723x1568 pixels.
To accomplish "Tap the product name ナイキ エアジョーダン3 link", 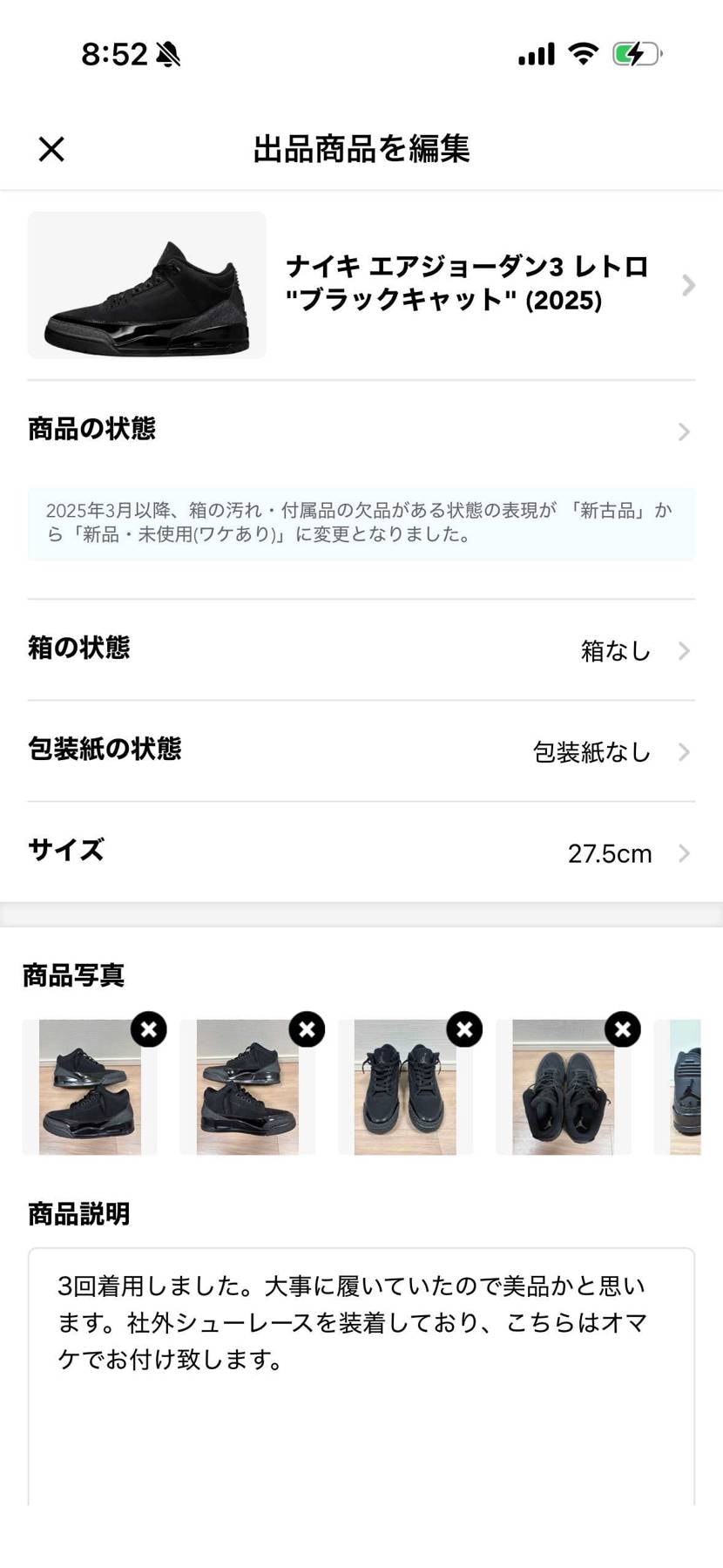I will 469,285.
